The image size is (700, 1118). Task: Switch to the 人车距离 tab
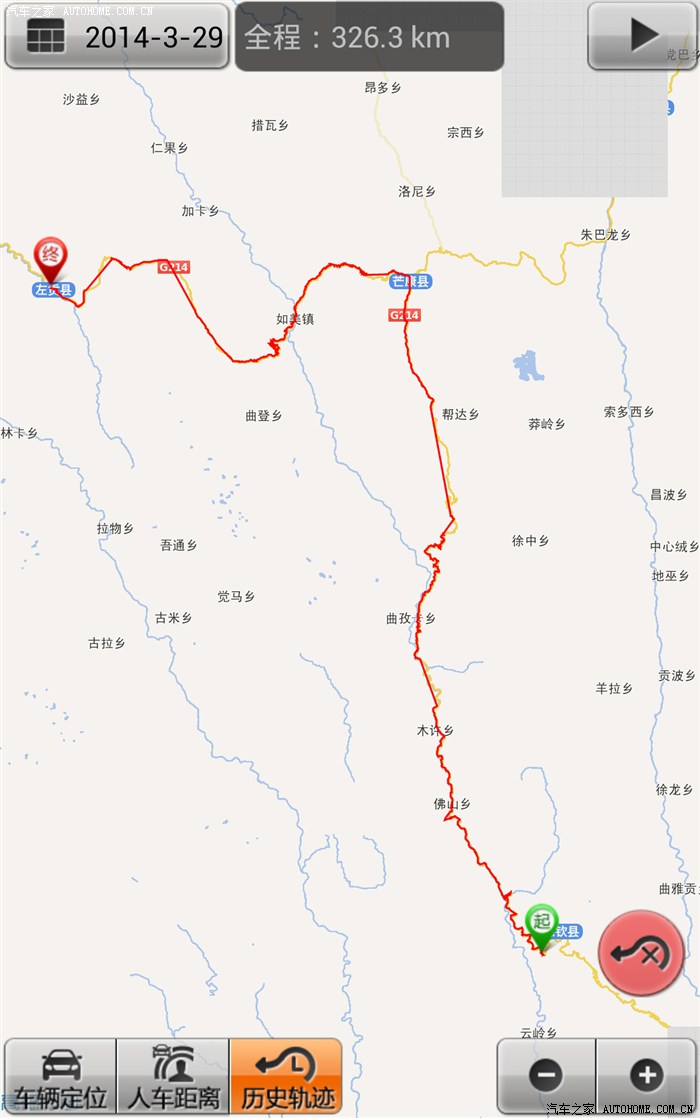(173, 1077)
